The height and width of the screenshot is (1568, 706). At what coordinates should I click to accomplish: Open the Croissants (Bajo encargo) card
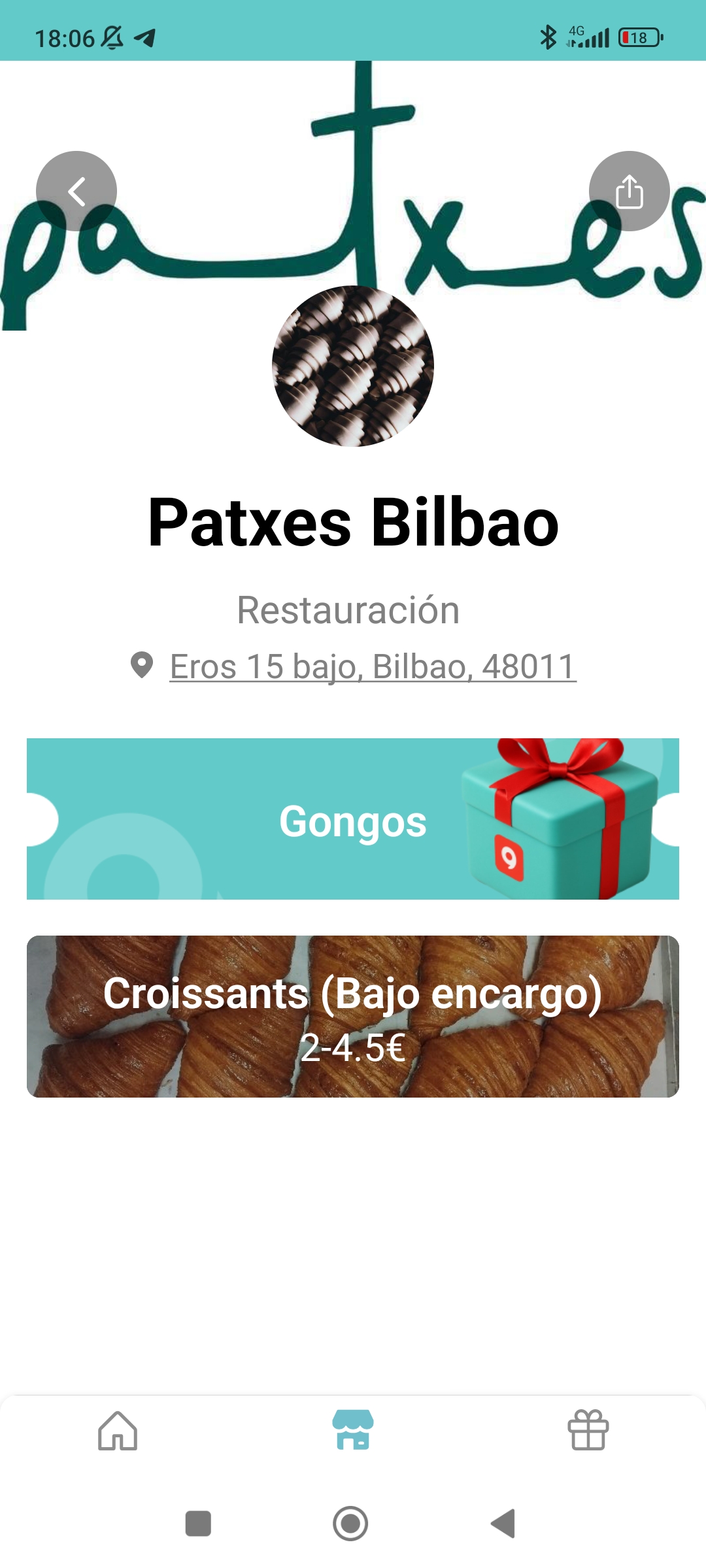click(353, 1017)
